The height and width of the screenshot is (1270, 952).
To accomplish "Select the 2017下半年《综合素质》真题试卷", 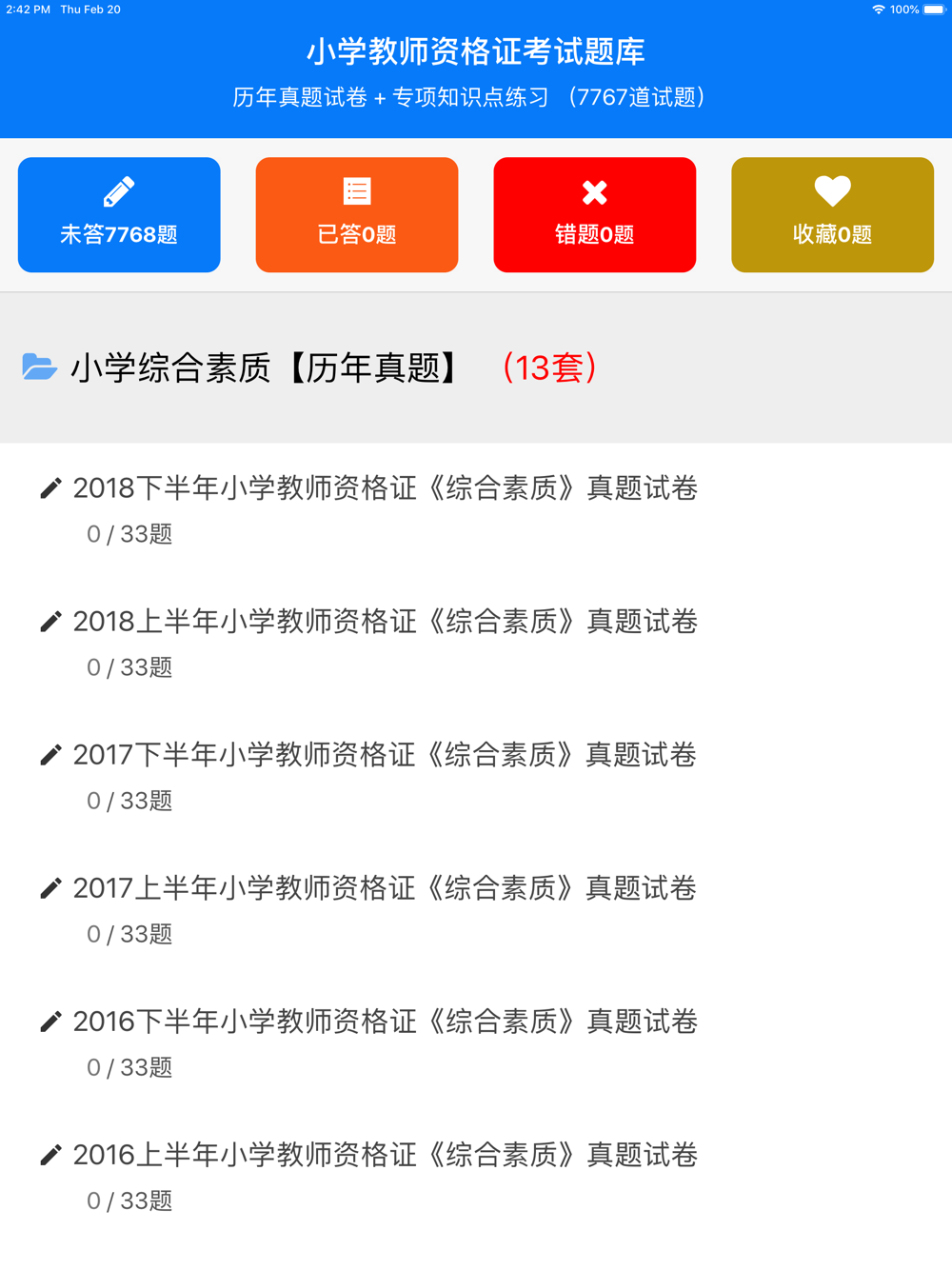I will point(385,755).
